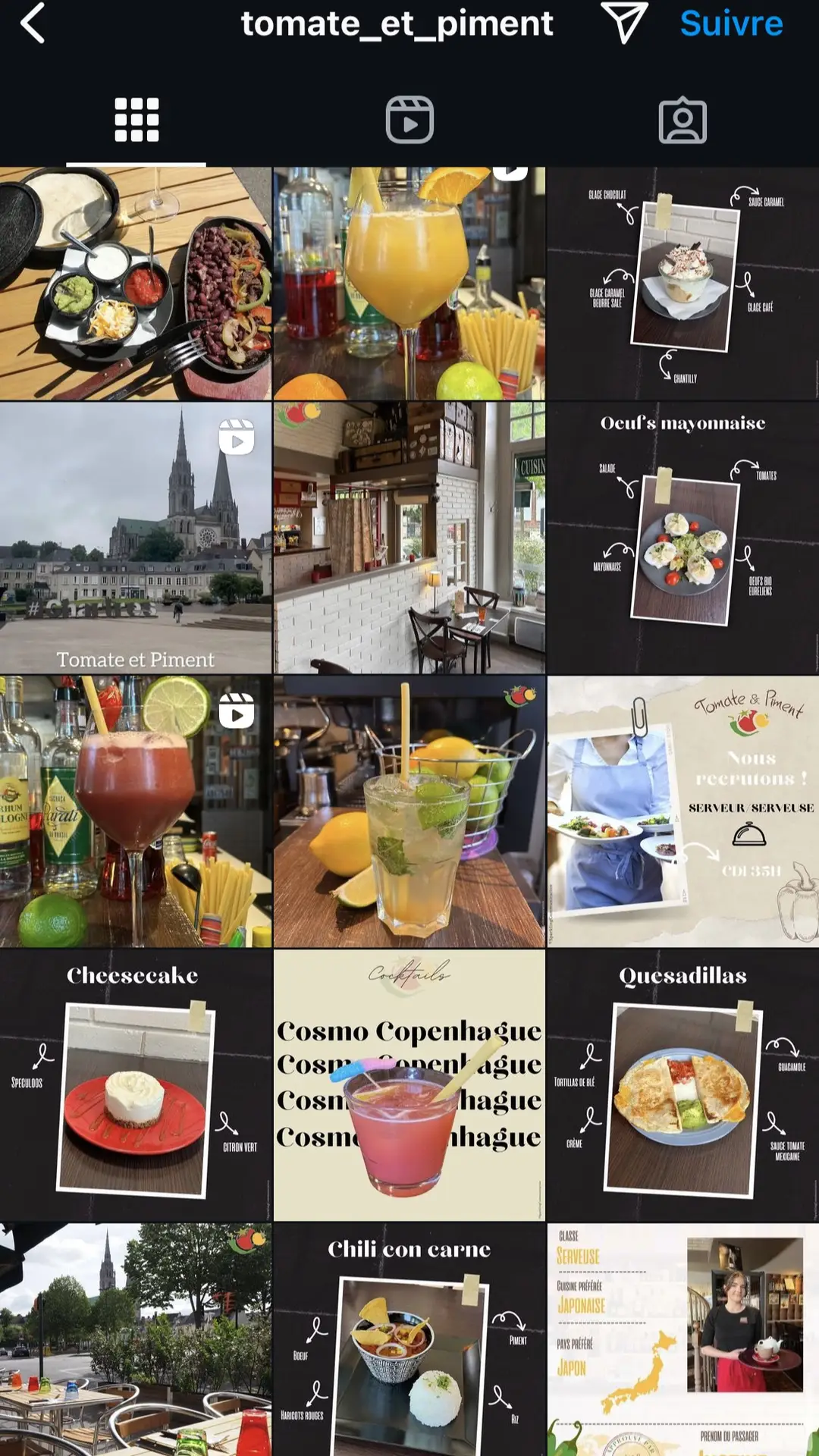Go back from tomate_et_piment profile
The height and width of the screenshot is (1456, 819).
coord(33,24)
